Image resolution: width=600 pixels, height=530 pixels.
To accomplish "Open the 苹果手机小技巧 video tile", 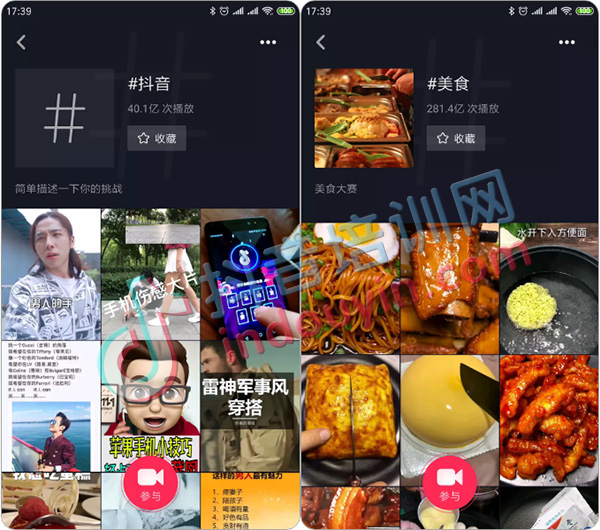I will point(150,405).
